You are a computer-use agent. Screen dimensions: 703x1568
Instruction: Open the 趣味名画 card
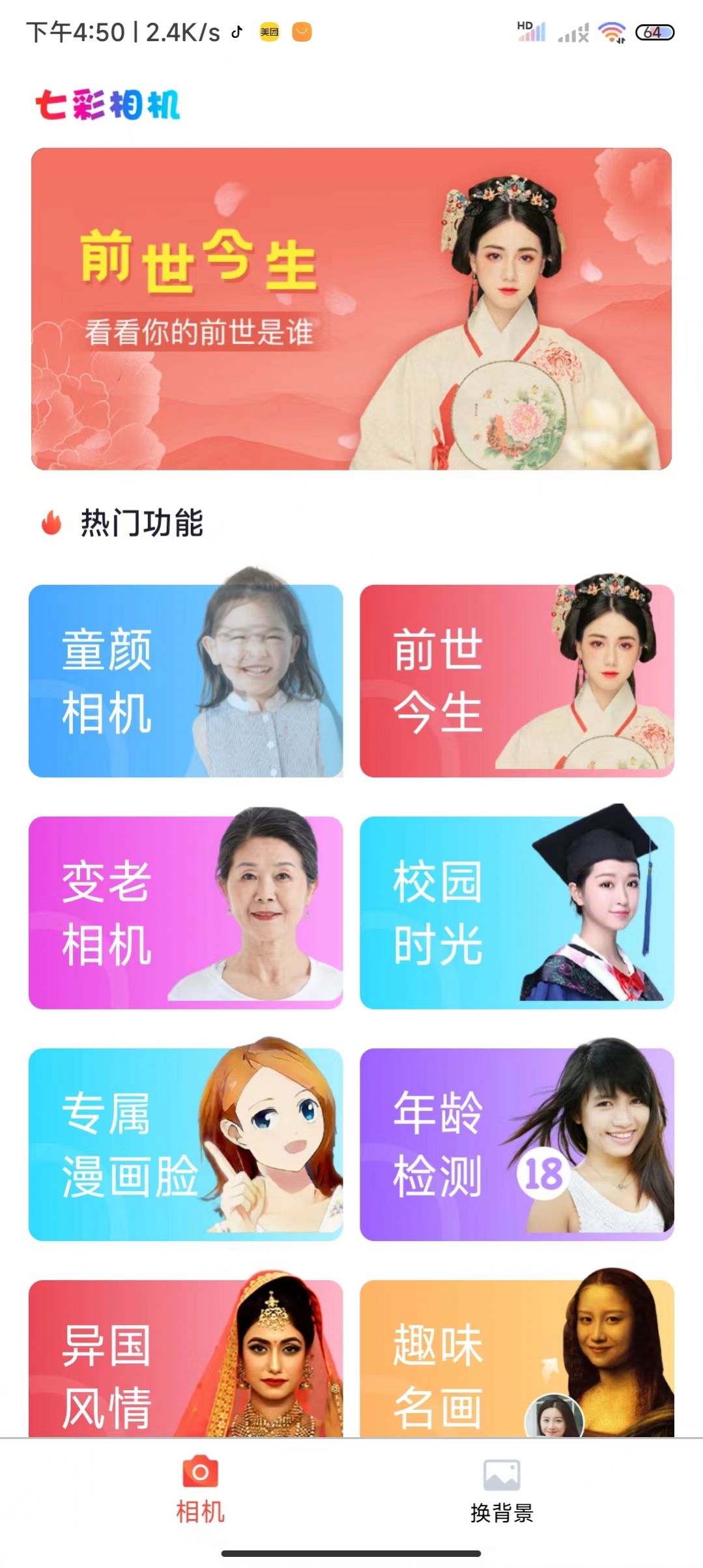point(517,1360)
